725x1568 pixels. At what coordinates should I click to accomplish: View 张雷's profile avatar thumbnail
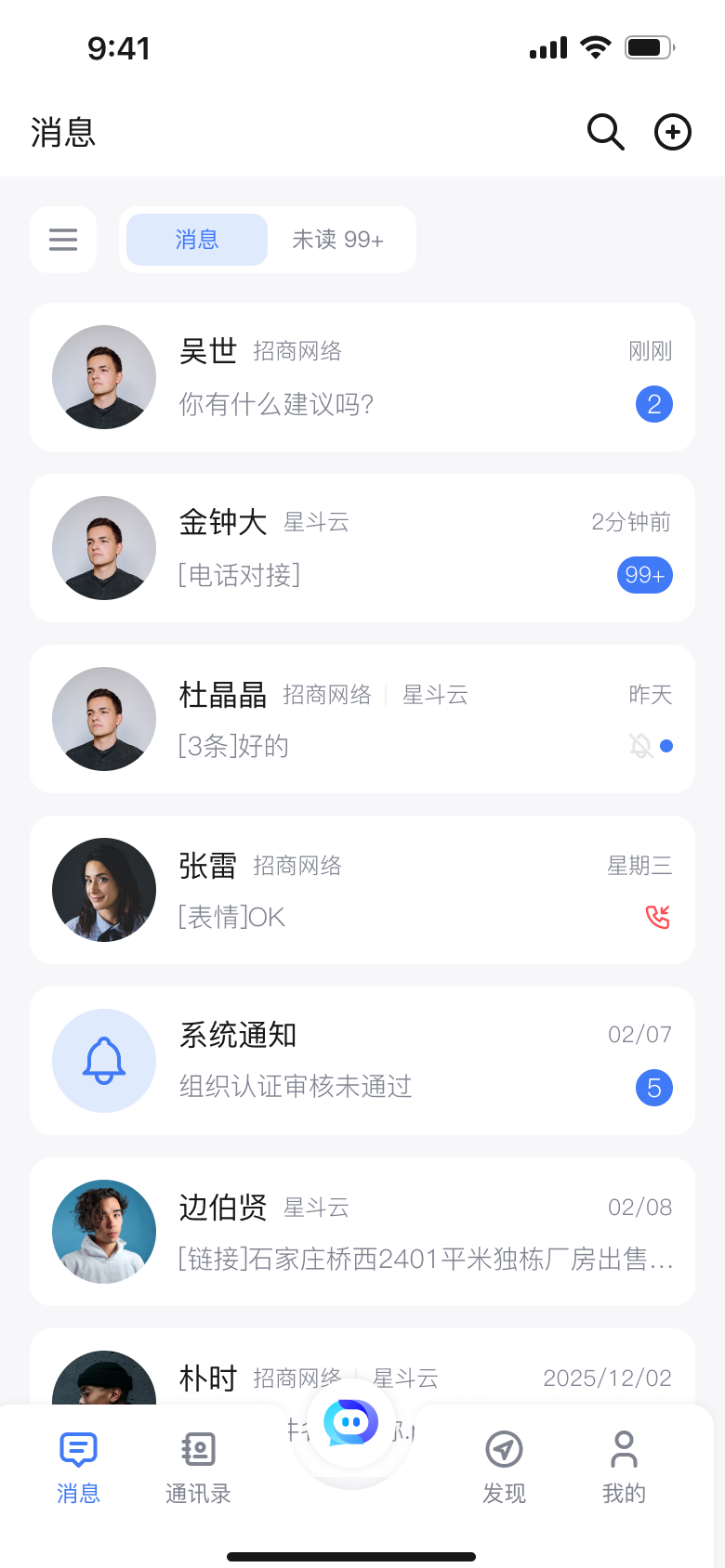[103, 890]
